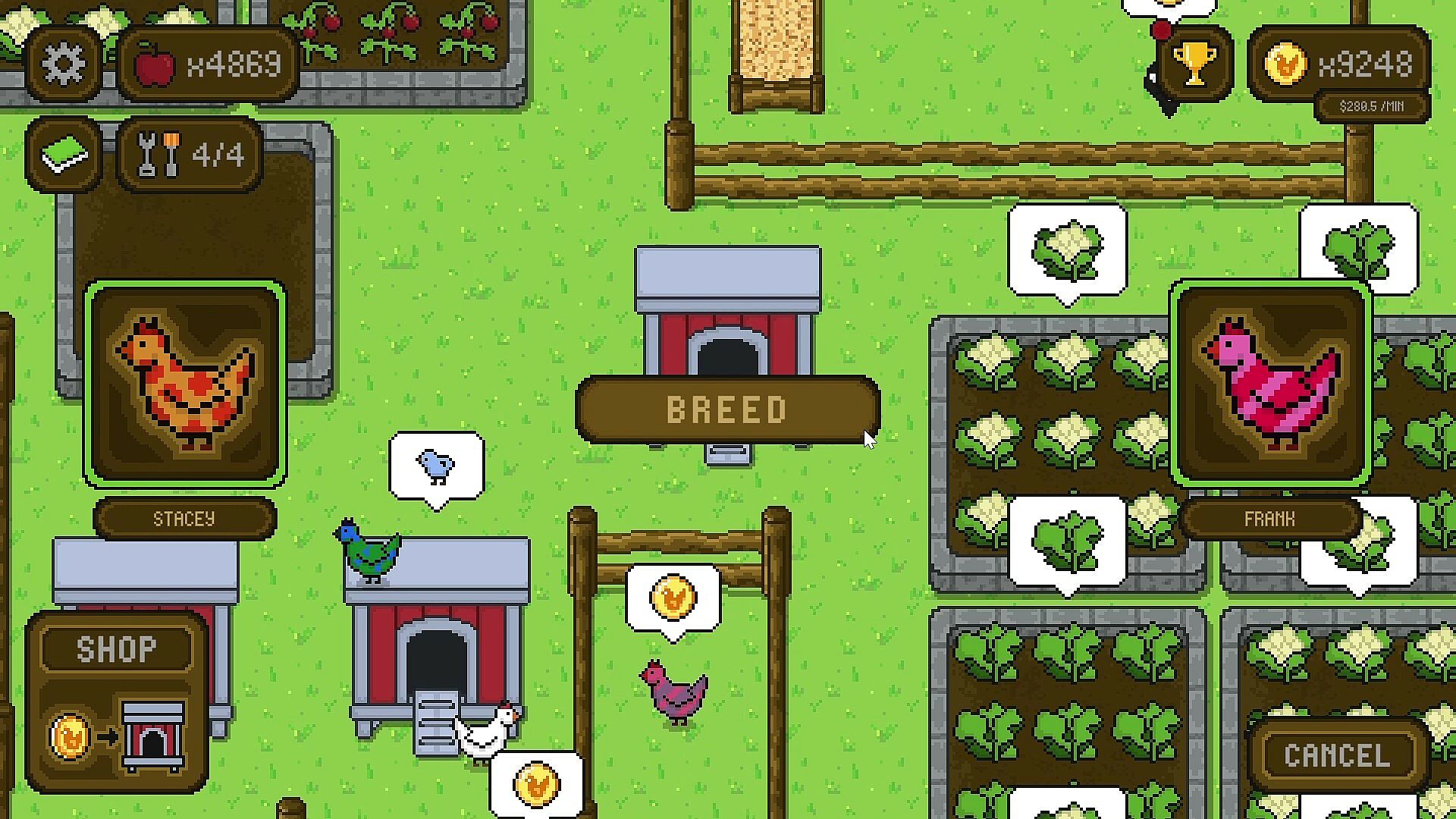The image size is (1456, 819).
Task: Tap the blue chick speech bubble
Action: [436, 466]
